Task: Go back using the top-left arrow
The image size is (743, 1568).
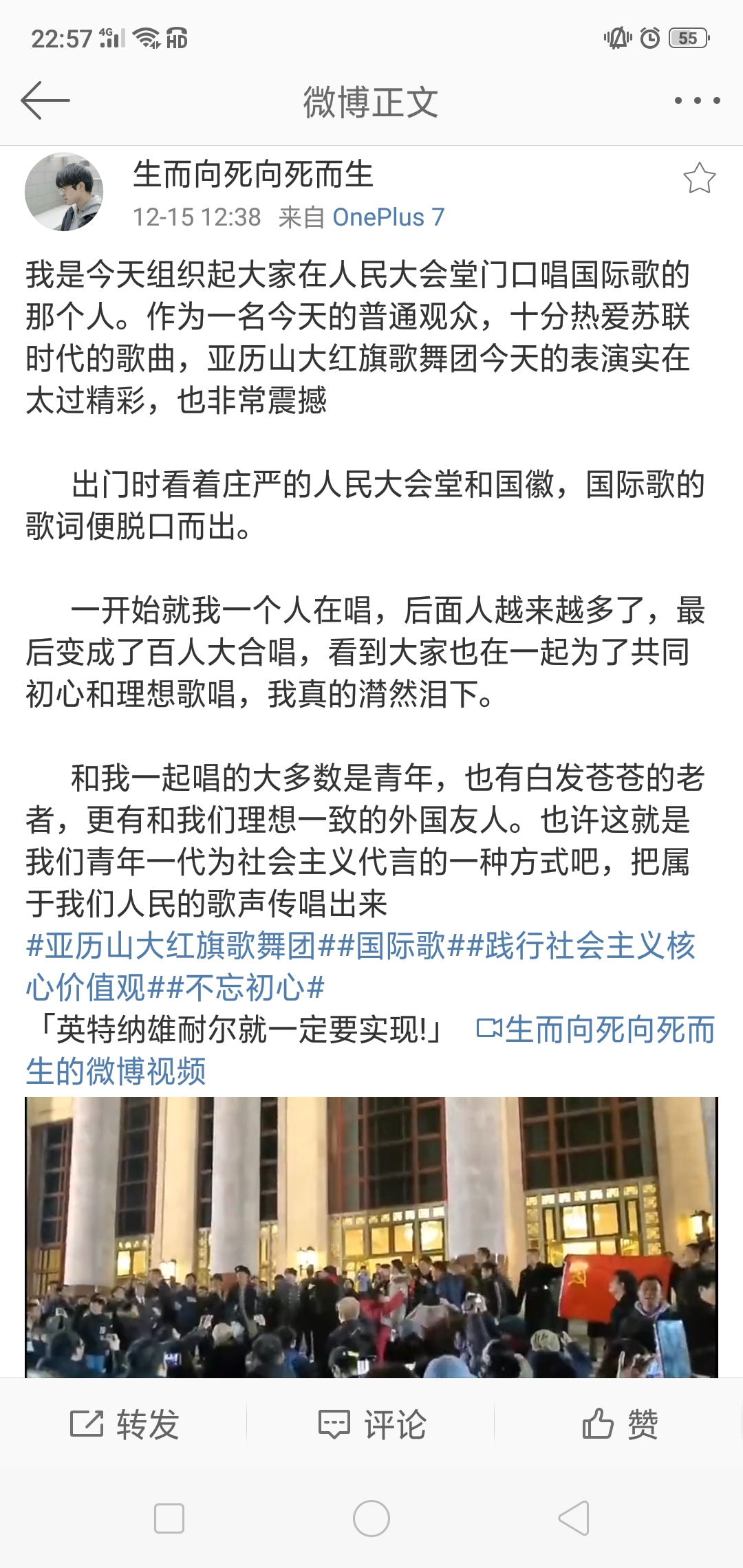Action: pos(45,100)
